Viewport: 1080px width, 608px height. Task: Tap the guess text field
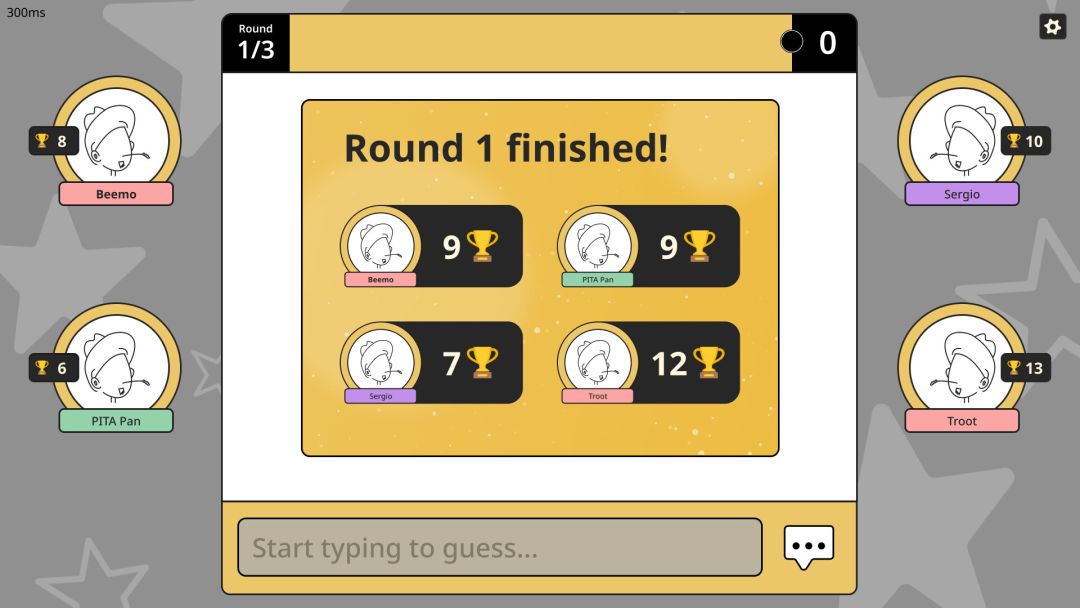point(499,547)
